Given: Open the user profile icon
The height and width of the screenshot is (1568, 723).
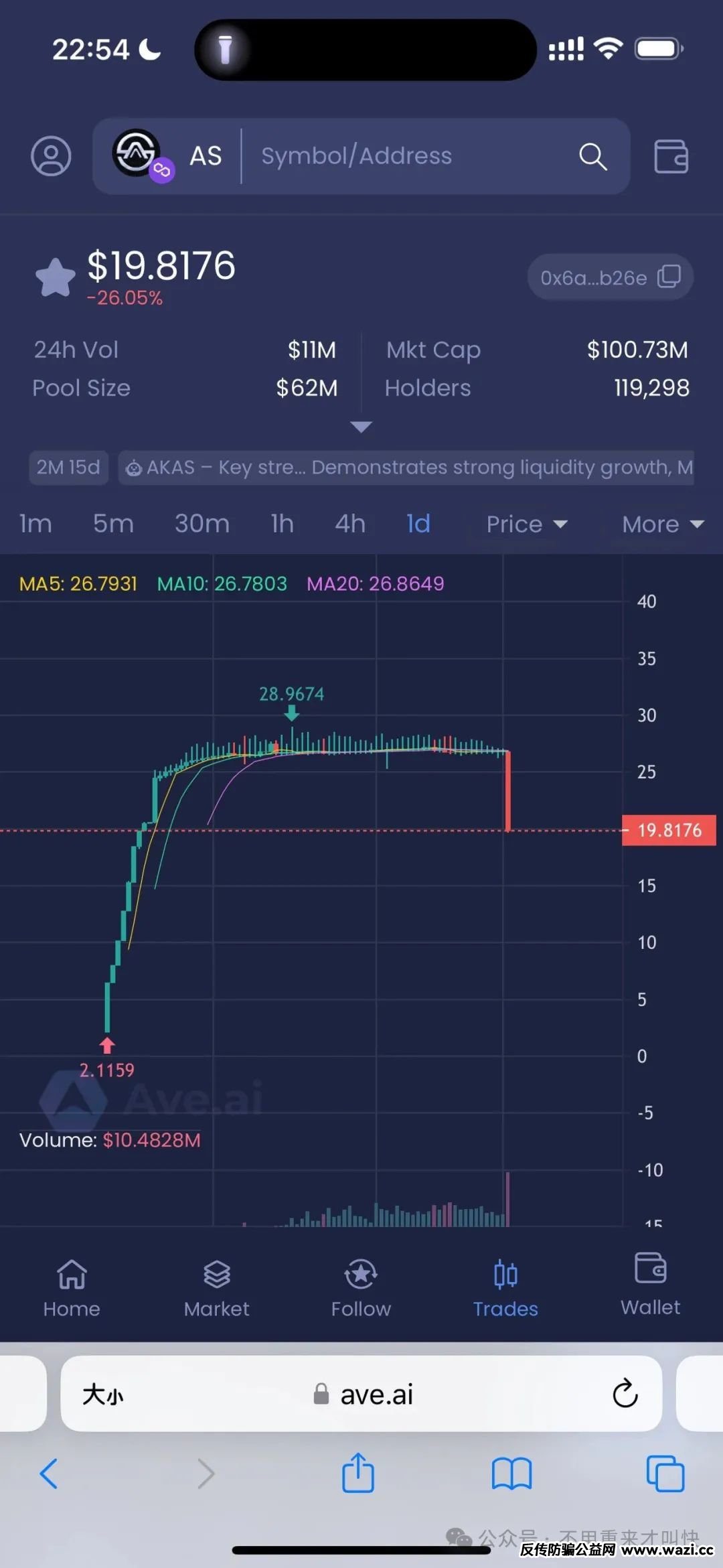Looking at the screenshot, I should click(x=50, y=155).
